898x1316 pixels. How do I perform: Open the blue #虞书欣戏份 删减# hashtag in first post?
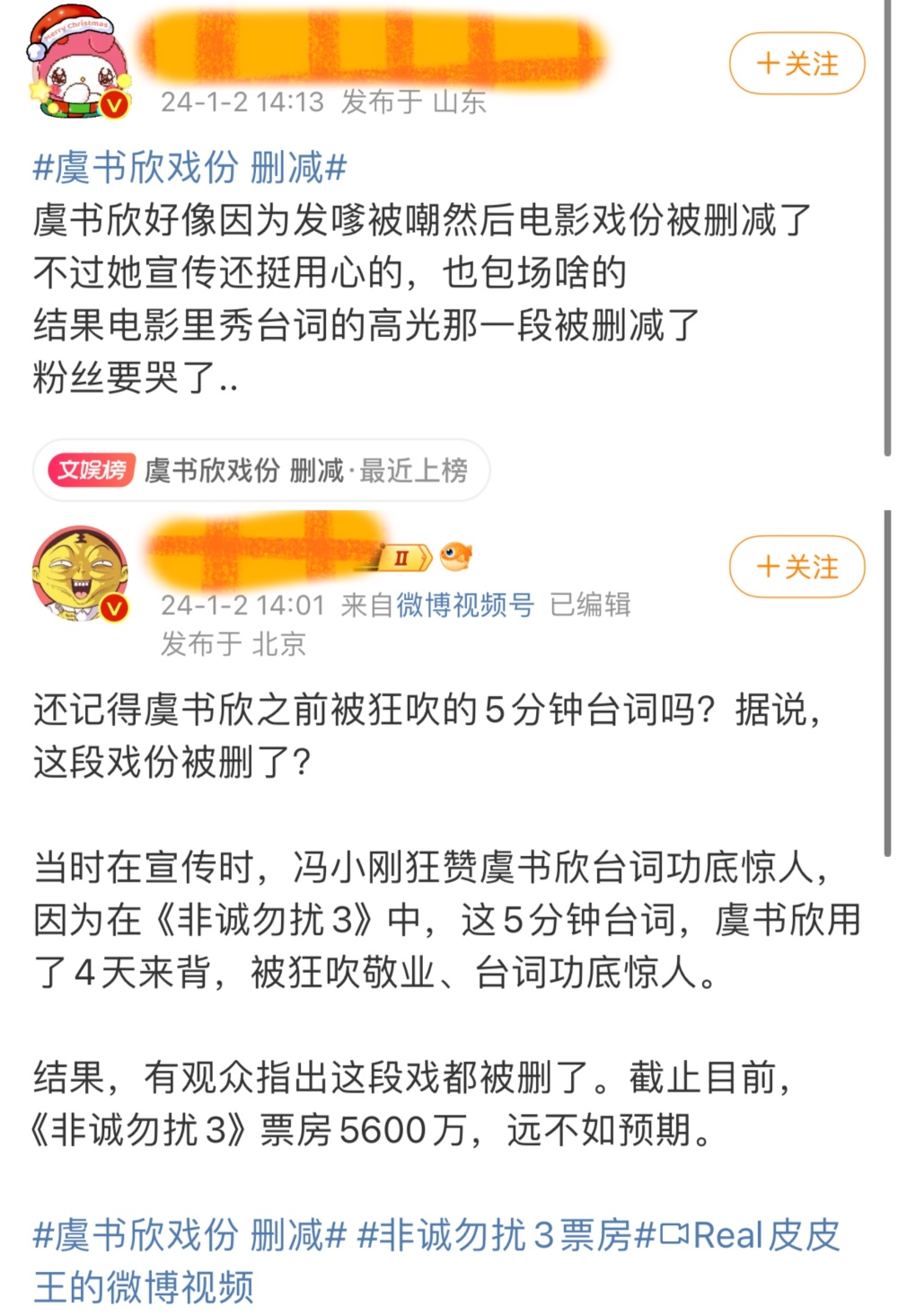pyautogui.click(x=189, y=168)
